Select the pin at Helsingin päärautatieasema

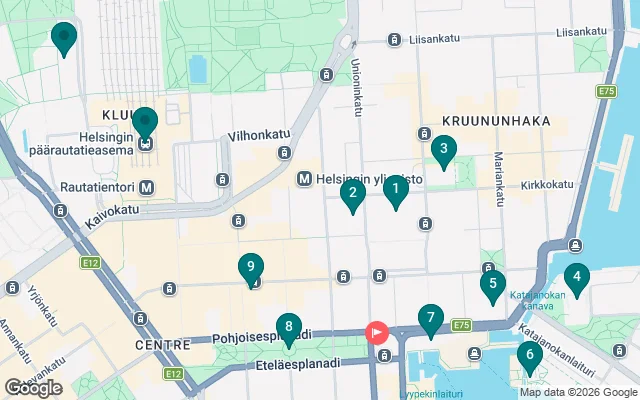coord(145,123)
